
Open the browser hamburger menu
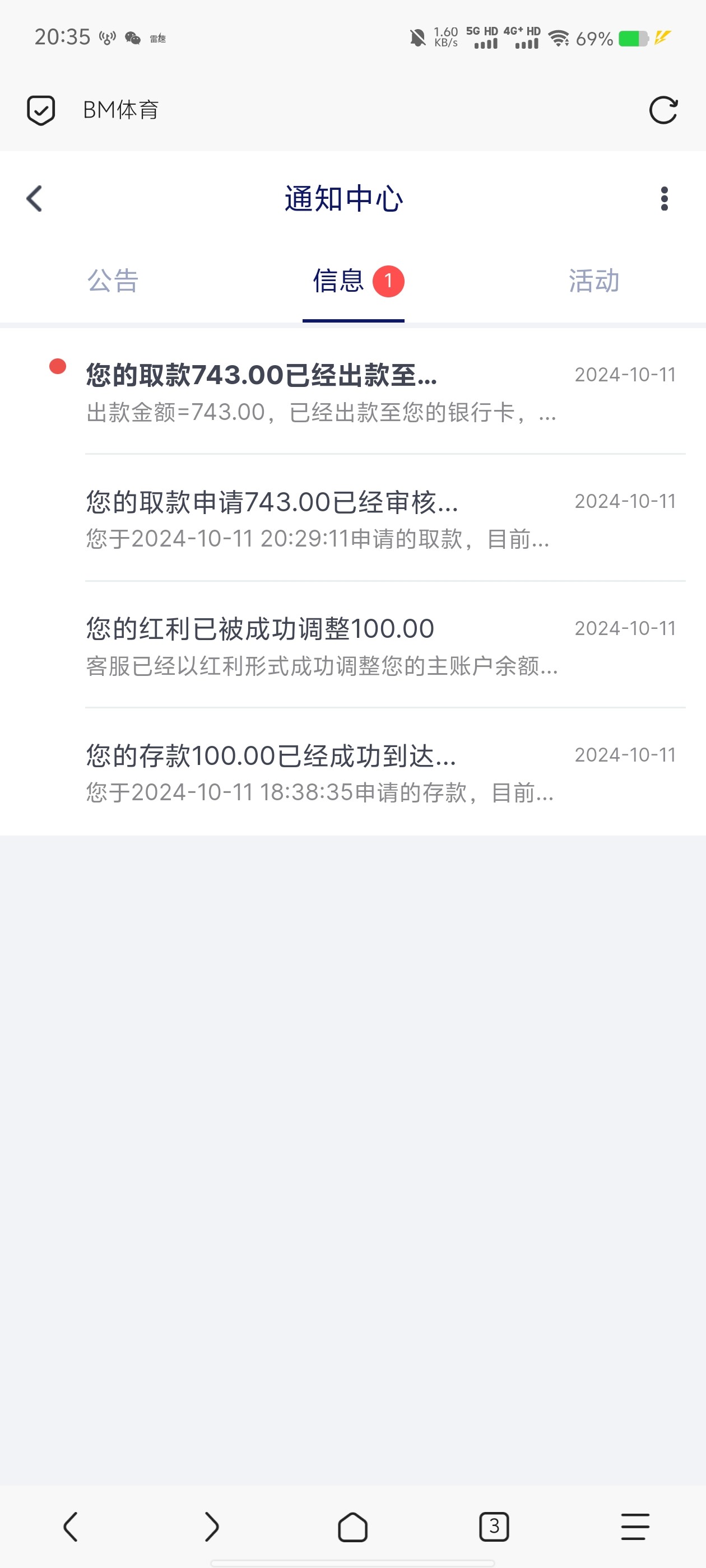pos(635,1527)
